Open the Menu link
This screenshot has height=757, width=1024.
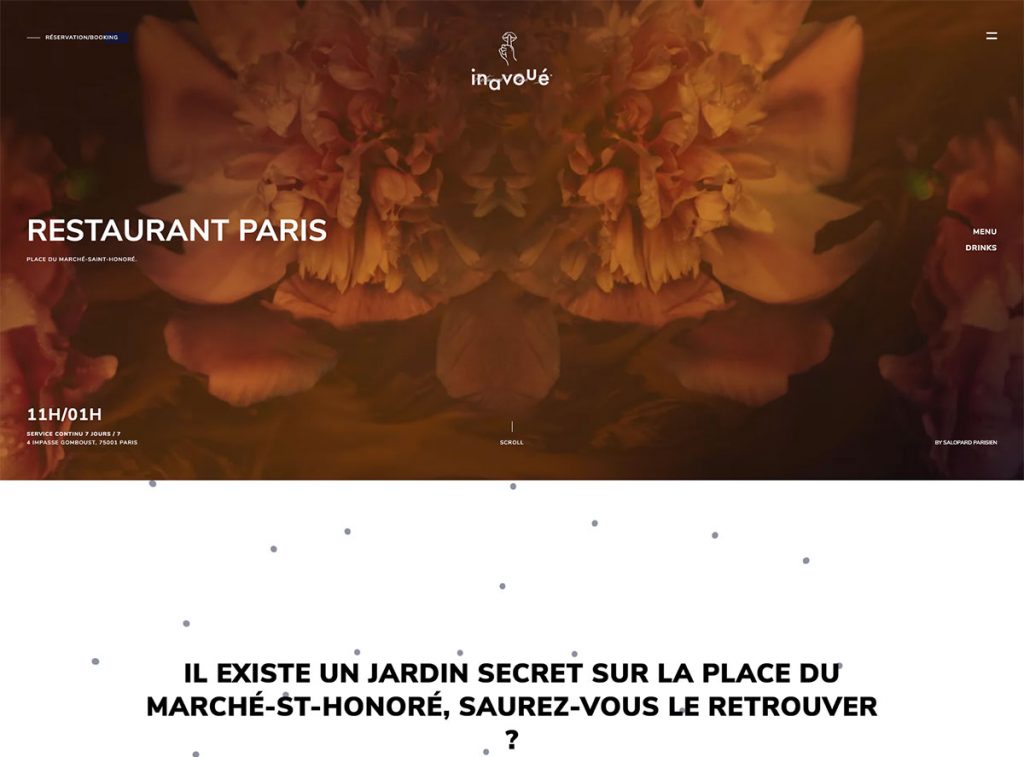(984, 232)
